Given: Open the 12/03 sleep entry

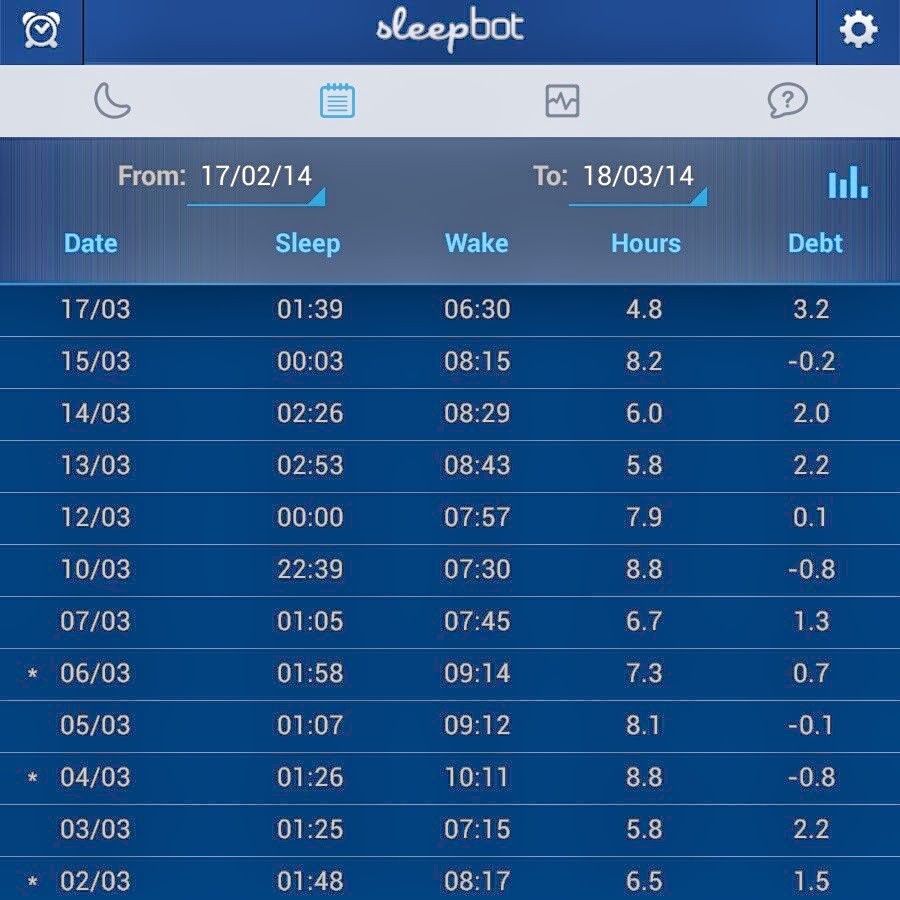Looking at the screenshot, I should coord(450,517).
